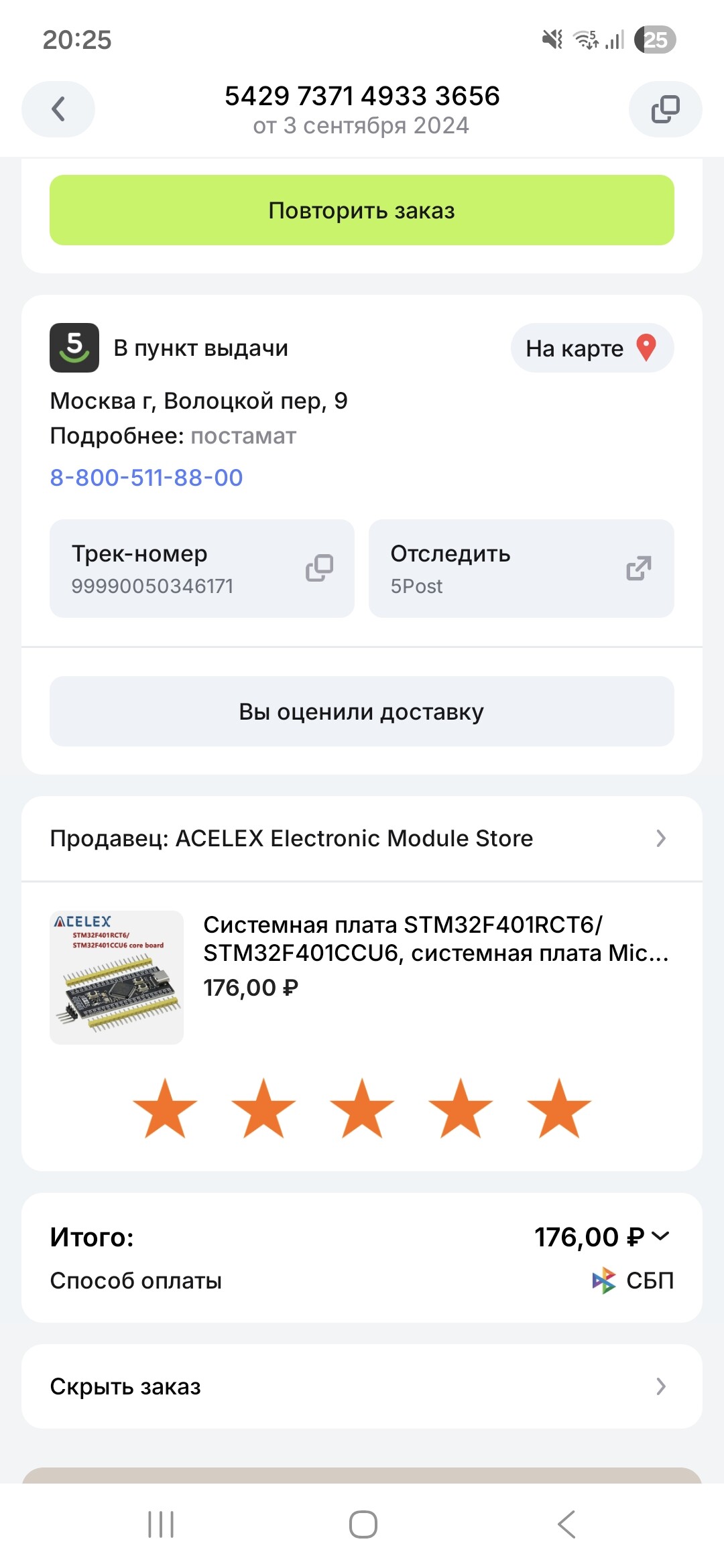Viewport: 724px width, 1568px height.
Task: Copy the order number with the copy icon
Action: point(665,109)
